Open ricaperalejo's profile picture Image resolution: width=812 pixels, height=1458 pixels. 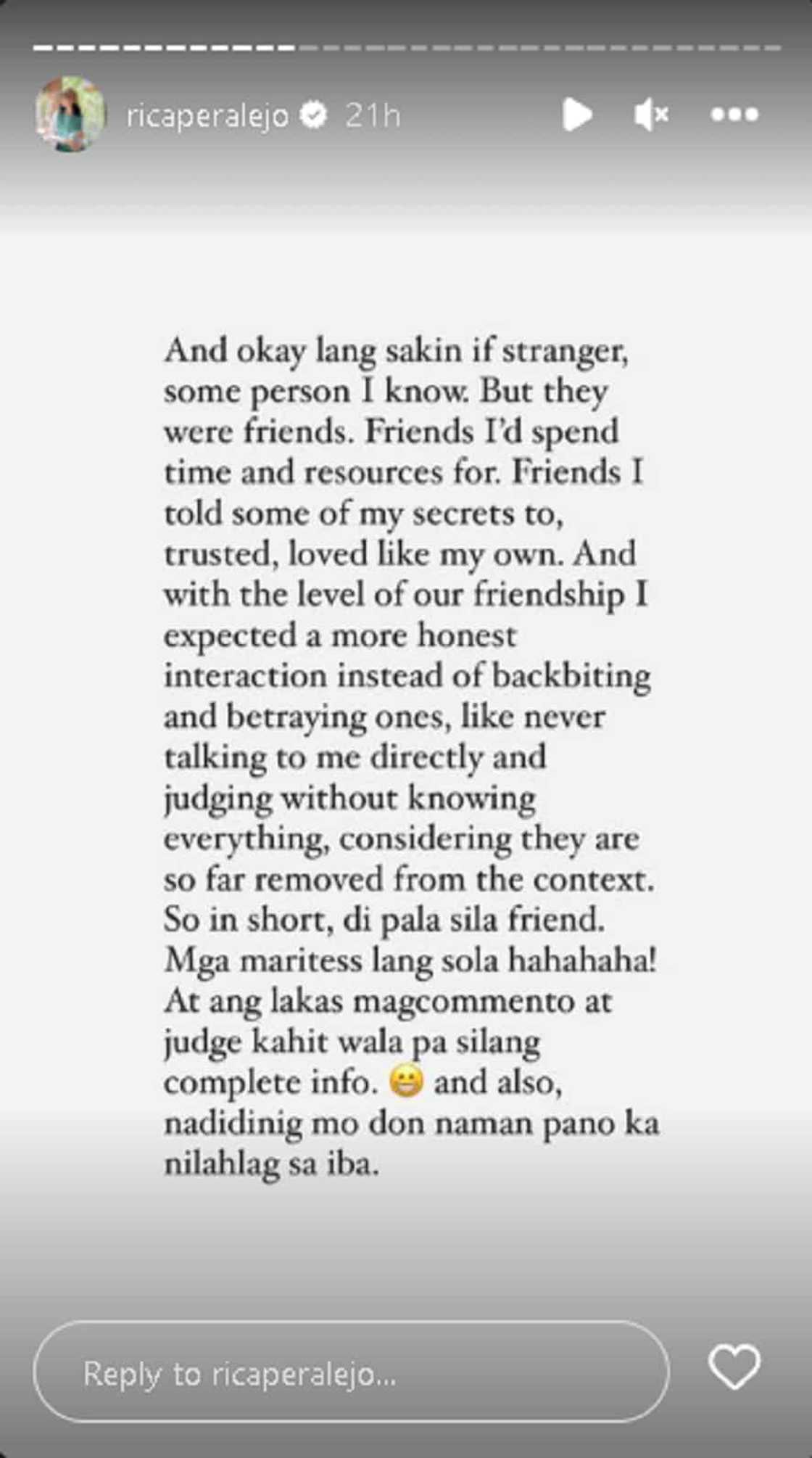pyautogui.click(x=70, y=115)
